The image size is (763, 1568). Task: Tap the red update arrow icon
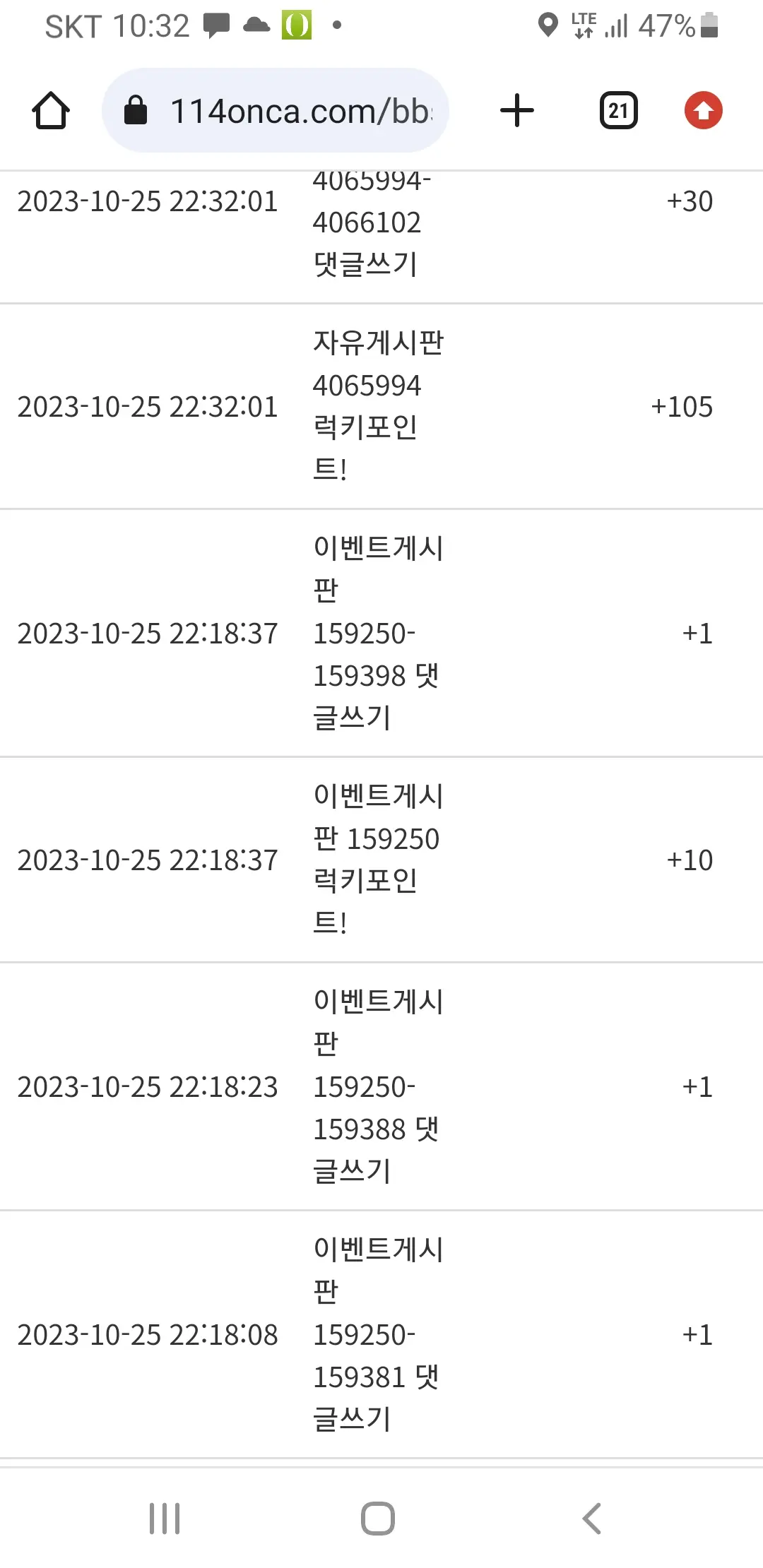pyautogui.click(x=704, y=111)
